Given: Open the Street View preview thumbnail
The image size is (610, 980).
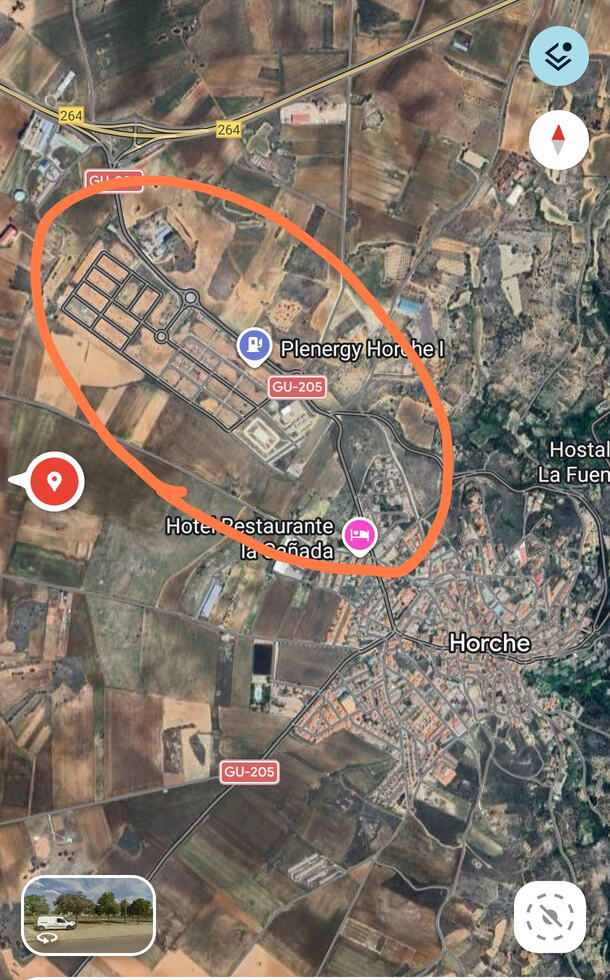Looking at the screenshot, I should click(88, 914).
